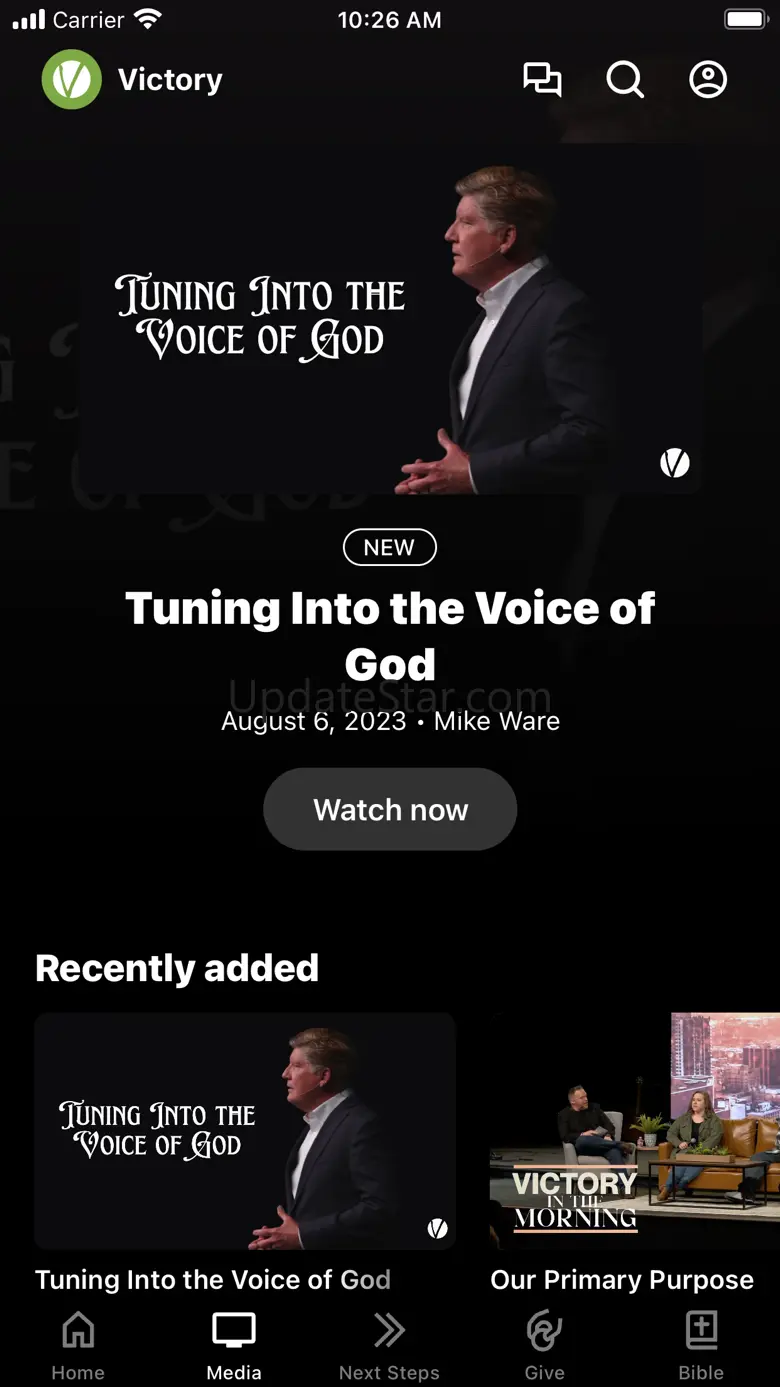
Task: Open the Our Primary Purpose video card
Action: 634,1131
